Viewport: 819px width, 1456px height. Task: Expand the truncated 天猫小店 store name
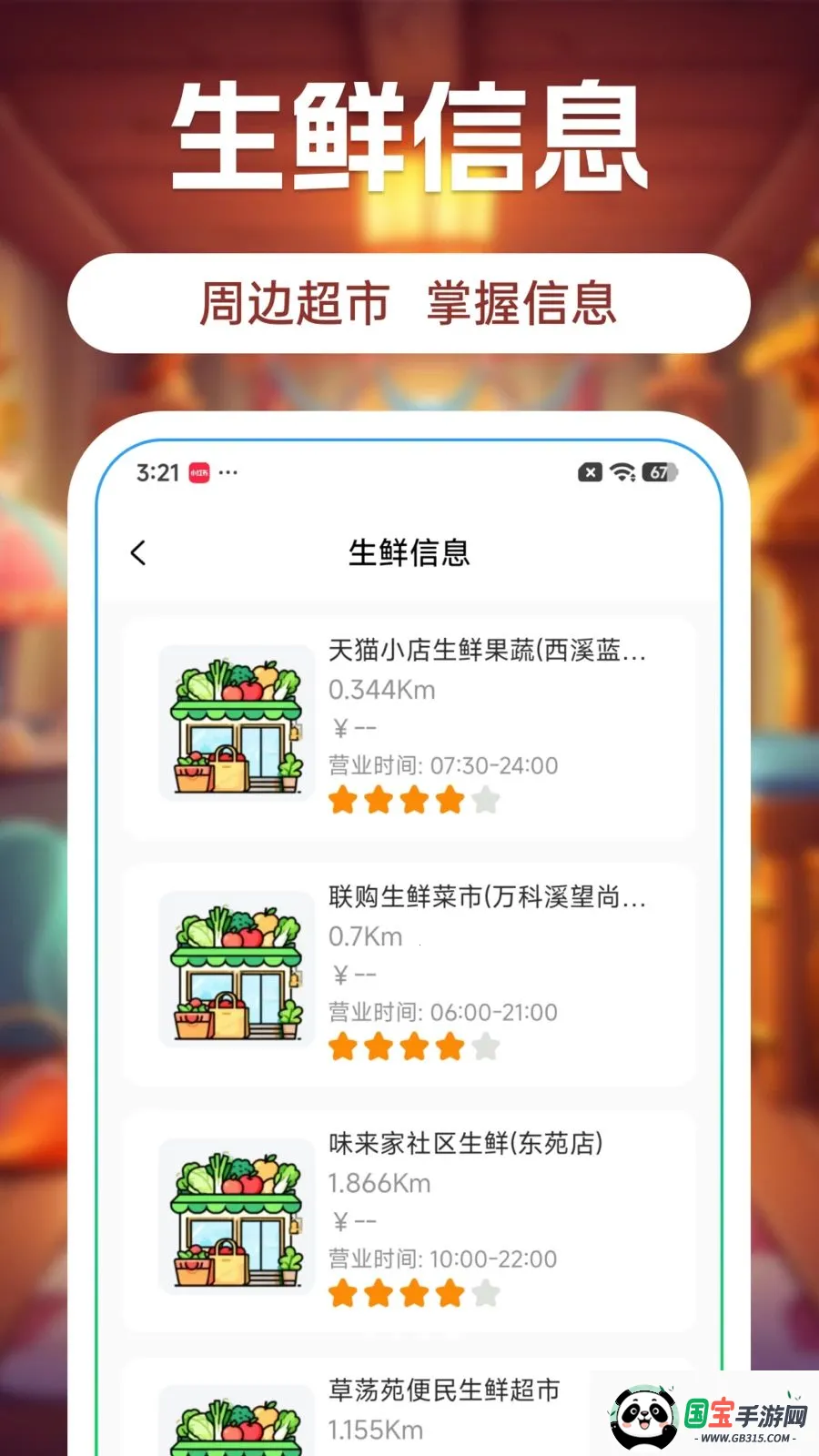click(489, 652)
